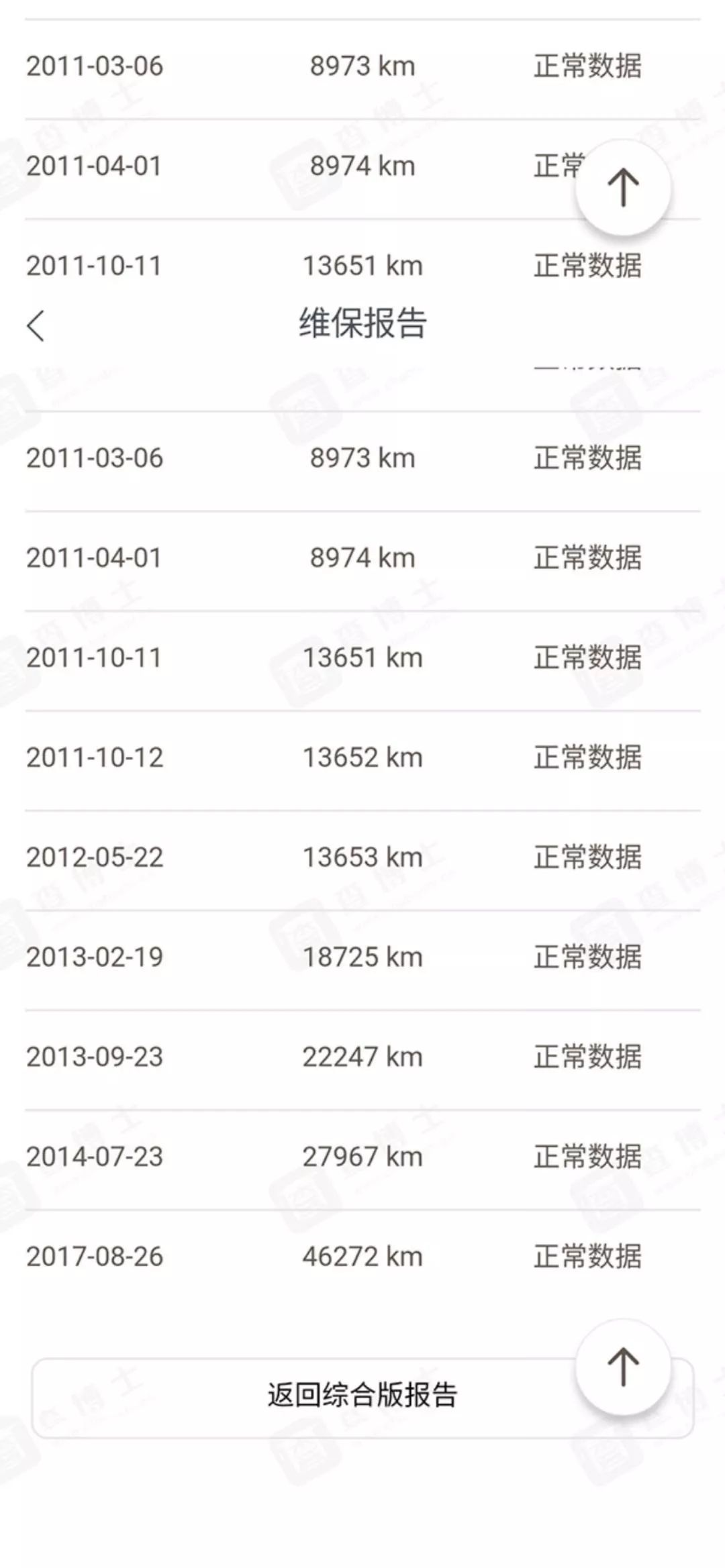Select the 2011-10-11 maintenance entry
This screenshot has width=725, height=1568.
[x=362, y=658]
